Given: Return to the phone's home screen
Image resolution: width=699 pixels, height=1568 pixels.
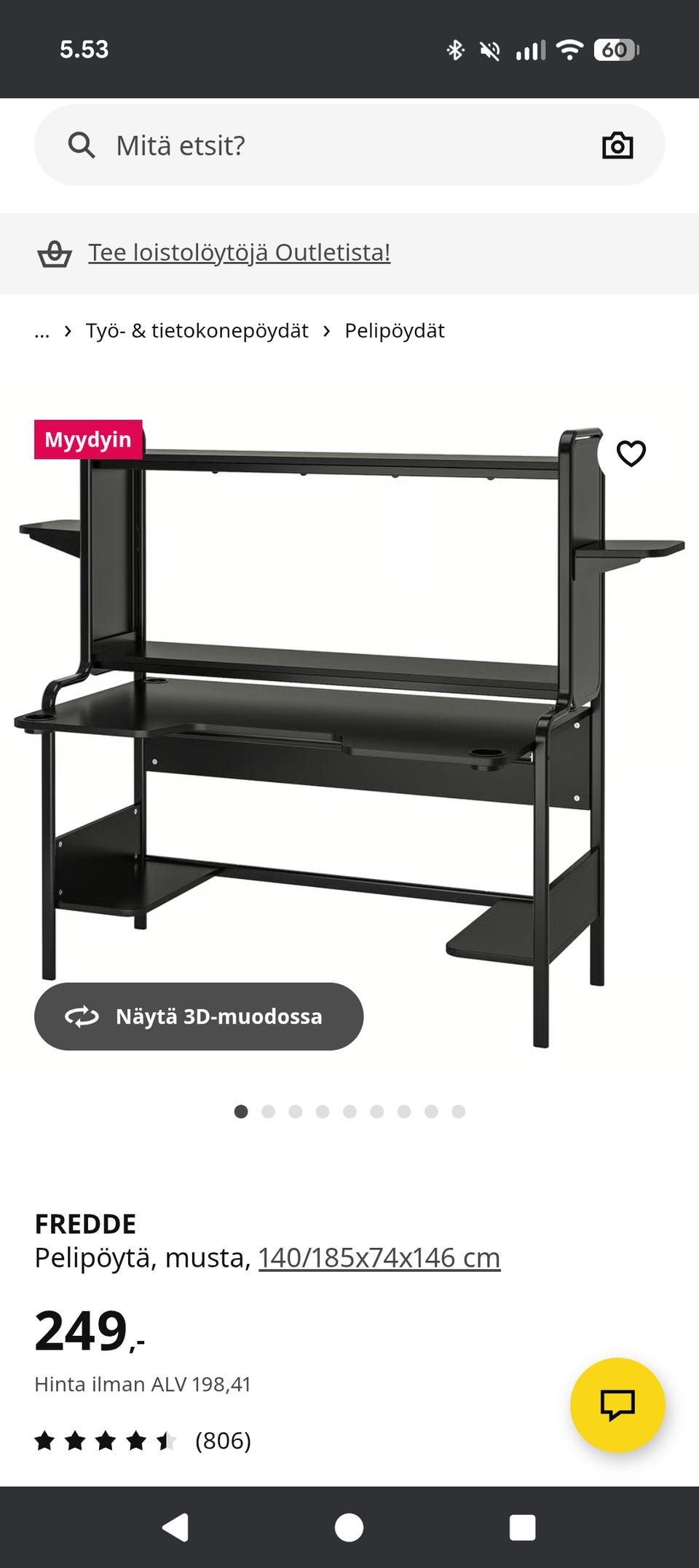Looking at the screenshot, I should tap(349, 1527).
